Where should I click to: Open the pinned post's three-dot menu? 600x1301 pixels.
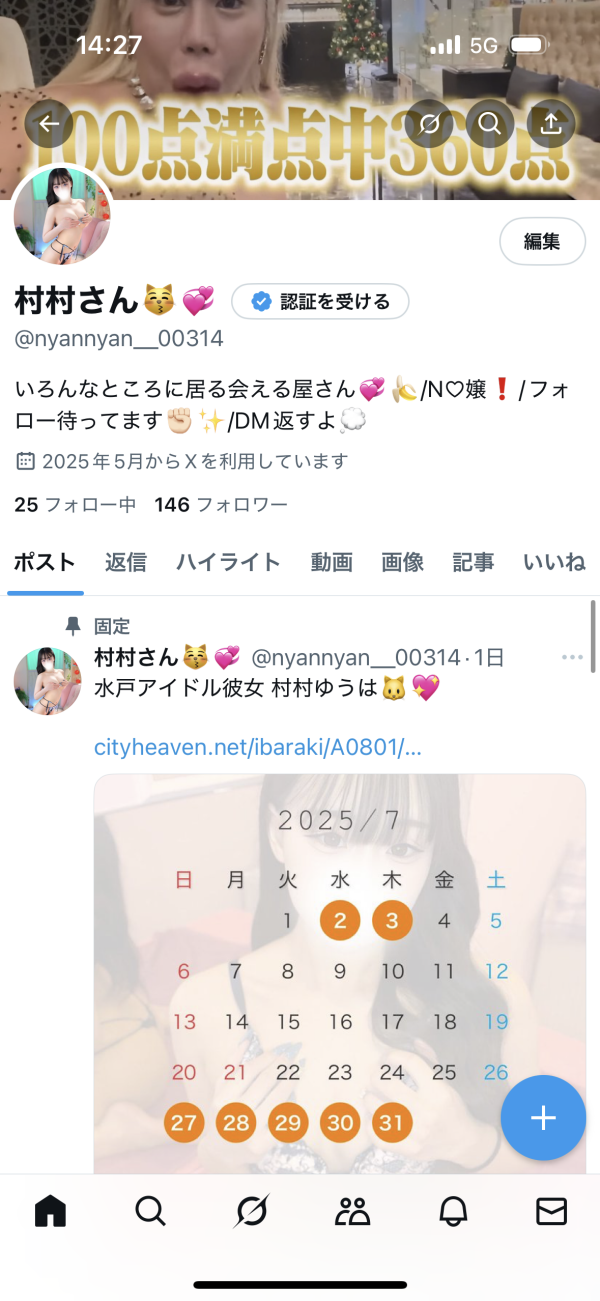pos(572,657)
